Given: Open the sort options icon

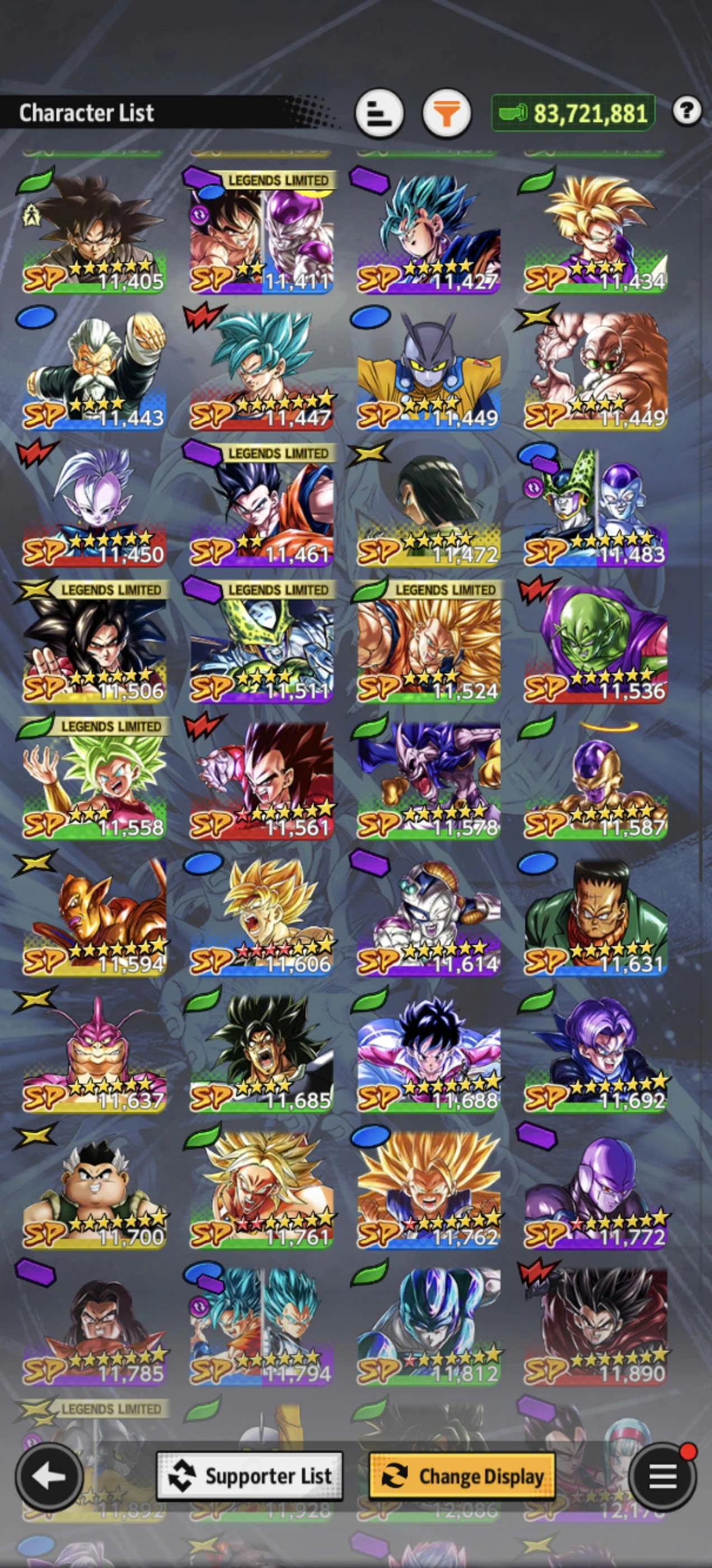Looking at the screenshot, I should pos(379,113).
